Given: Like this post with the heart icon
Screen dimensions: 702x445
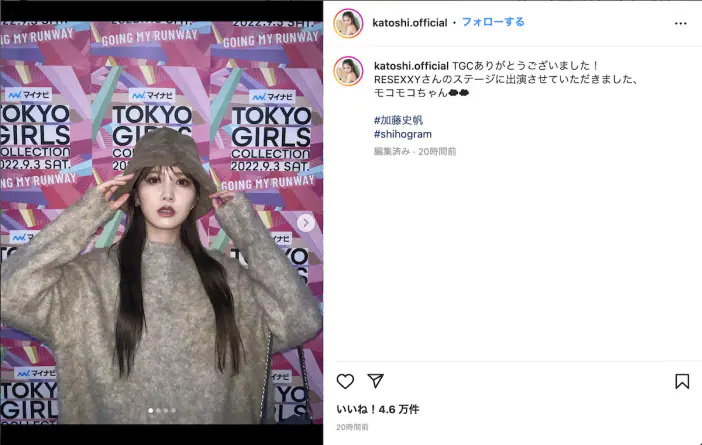Looking at the screenshot, I should coord(345,381).
